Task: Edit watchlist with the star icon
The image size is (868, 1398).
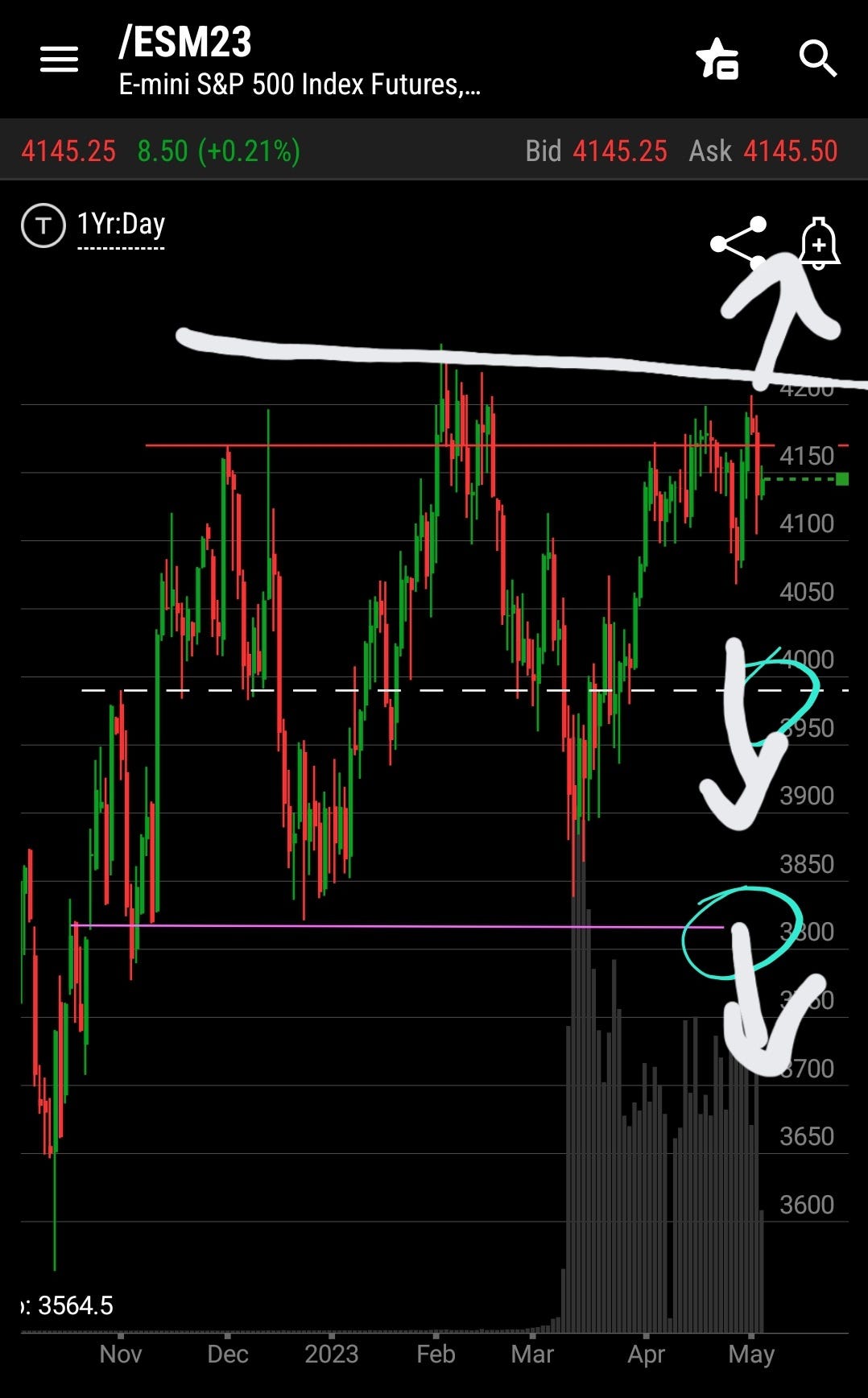Action: [717, 60]
